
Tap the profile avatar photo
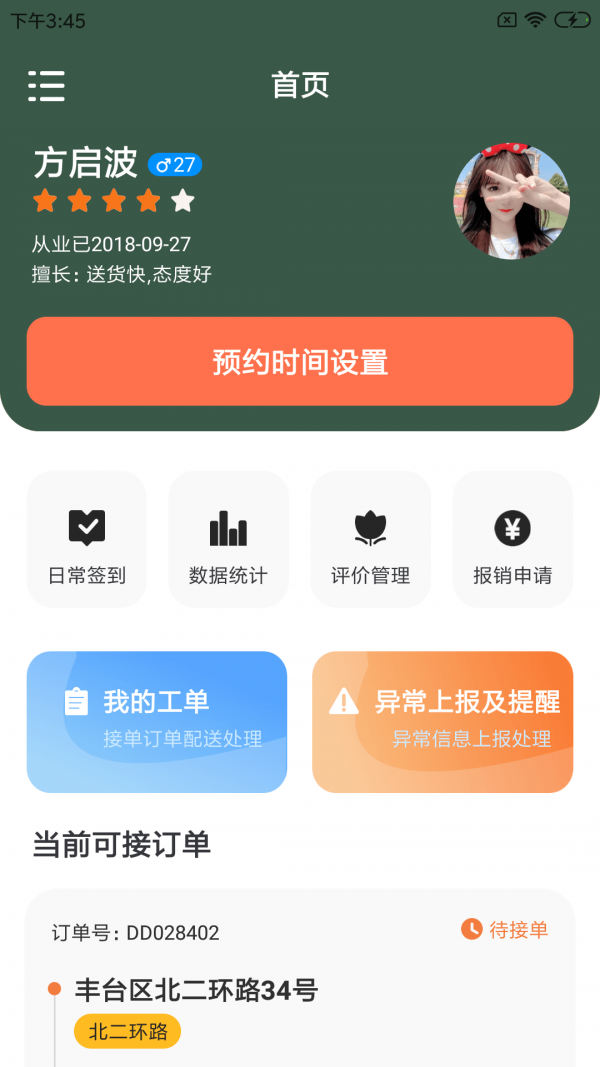point(512,203)
